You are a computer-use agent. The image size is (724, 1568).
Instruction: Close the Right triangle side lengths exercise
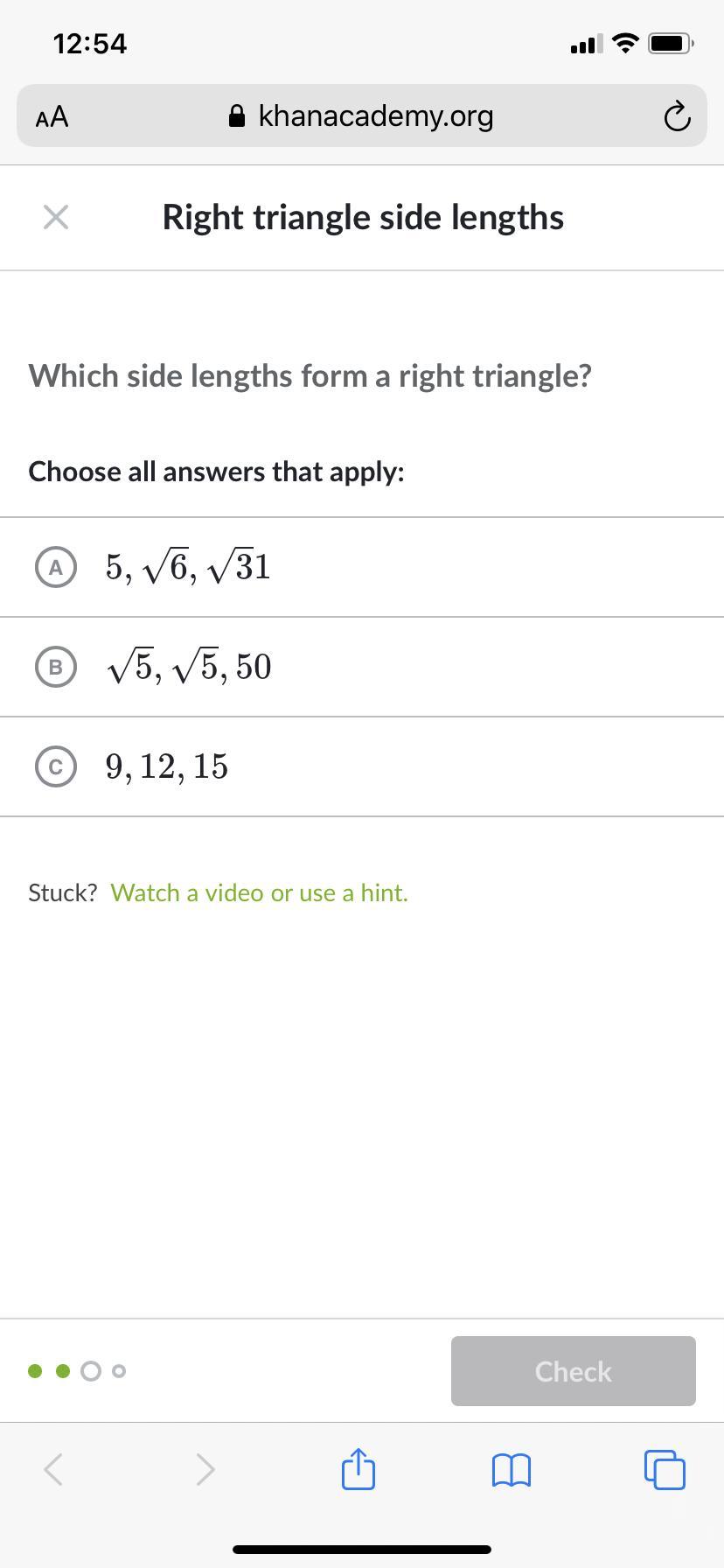[56, 217]
